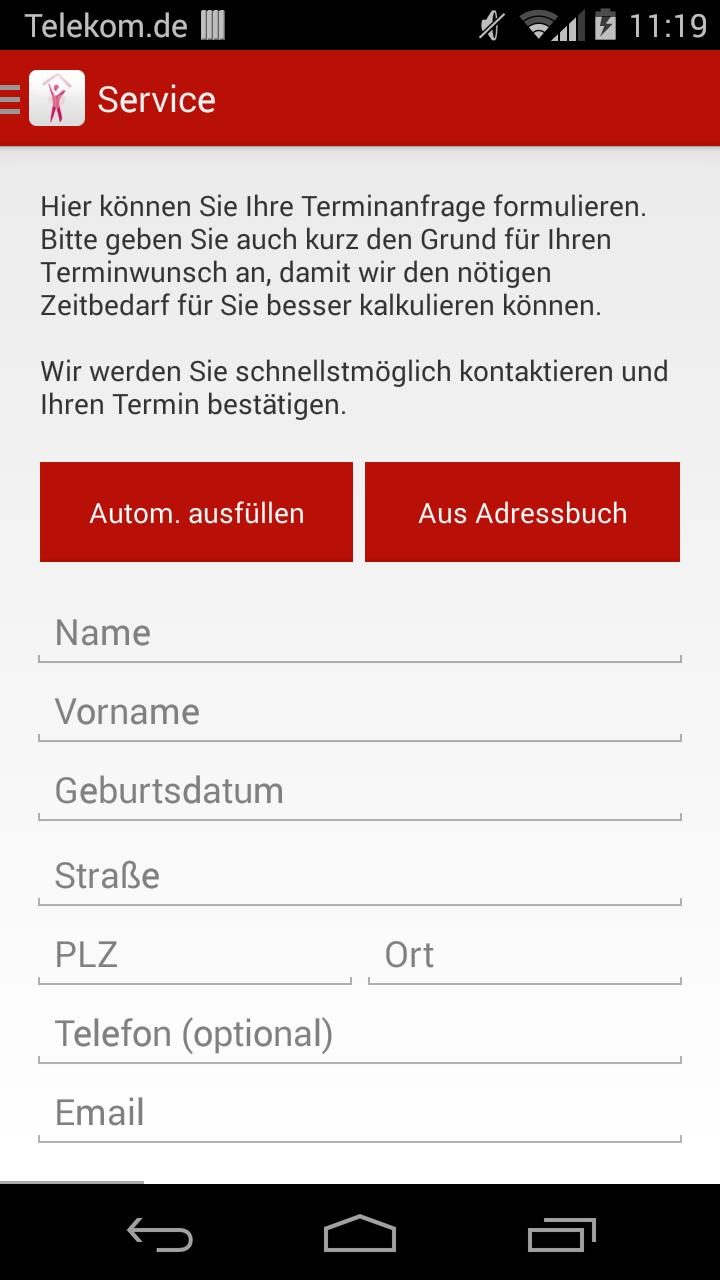Tap the Telekom.de carrier label
Screen dimensions: 720x1280
[105, 23]
